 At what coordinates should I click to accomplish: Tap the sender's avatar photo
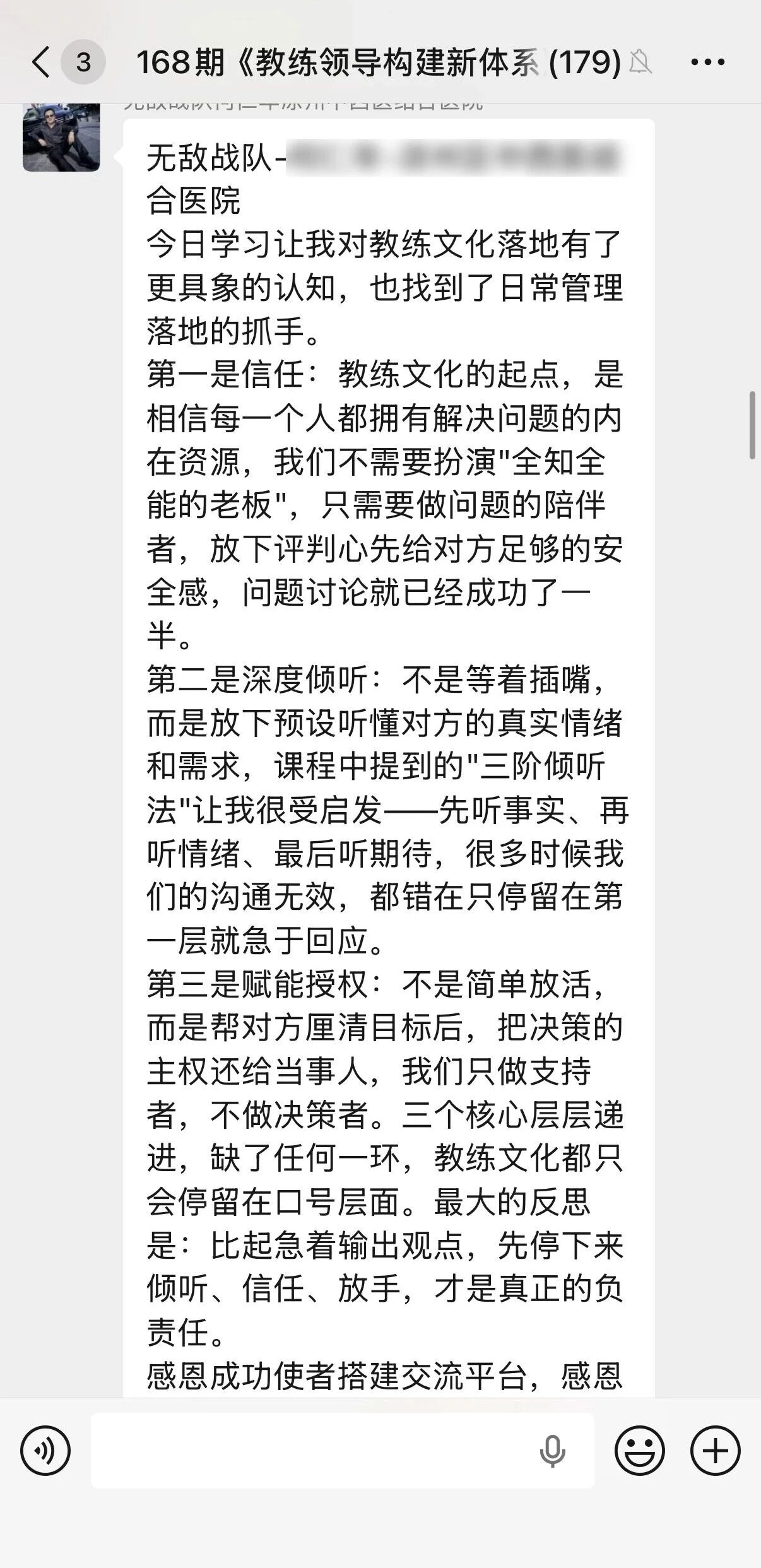(61, 138)
